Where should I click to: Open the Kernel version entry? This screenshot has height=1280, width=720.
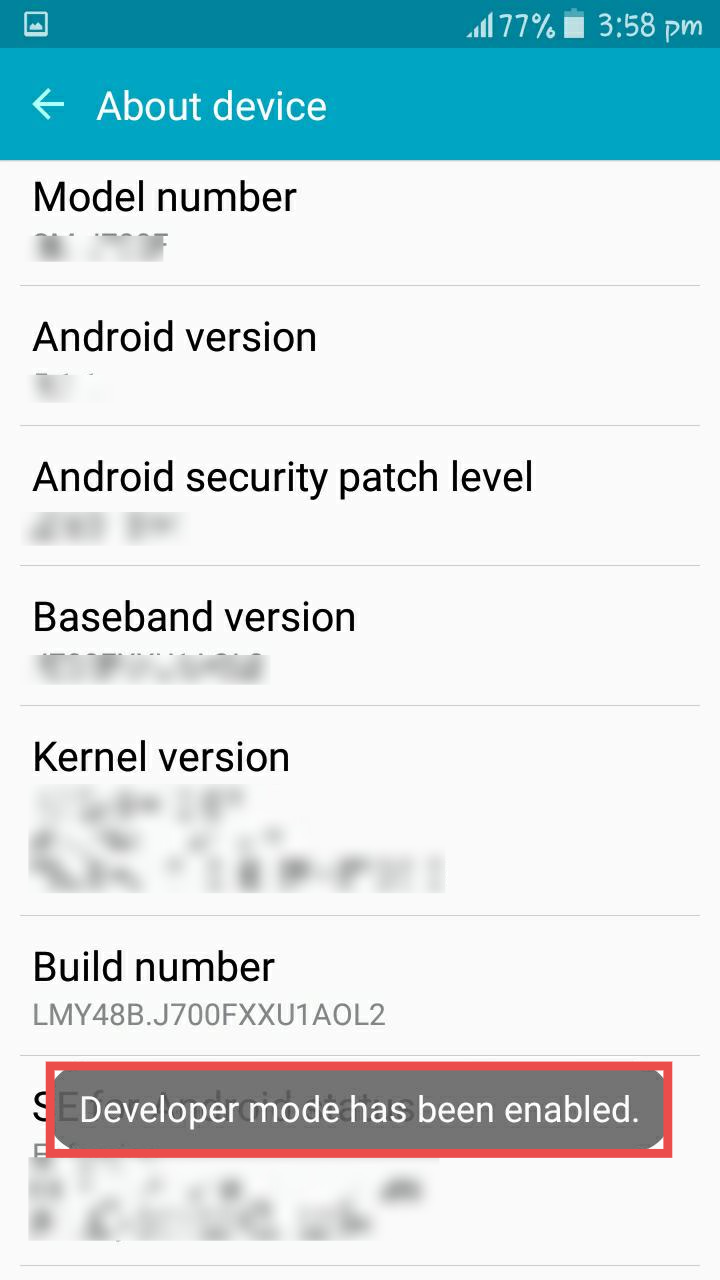360,811
